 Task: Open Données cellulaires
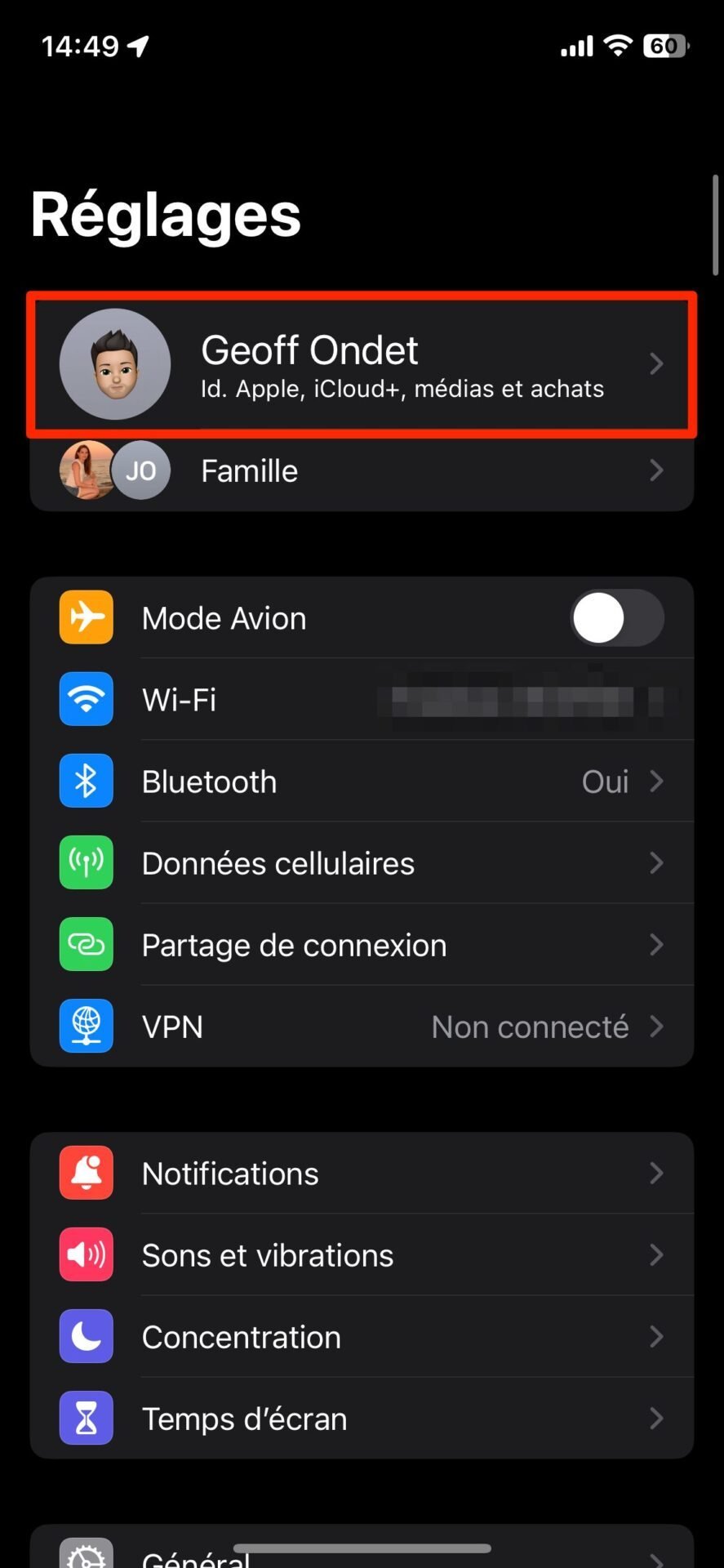pos(362,863)
